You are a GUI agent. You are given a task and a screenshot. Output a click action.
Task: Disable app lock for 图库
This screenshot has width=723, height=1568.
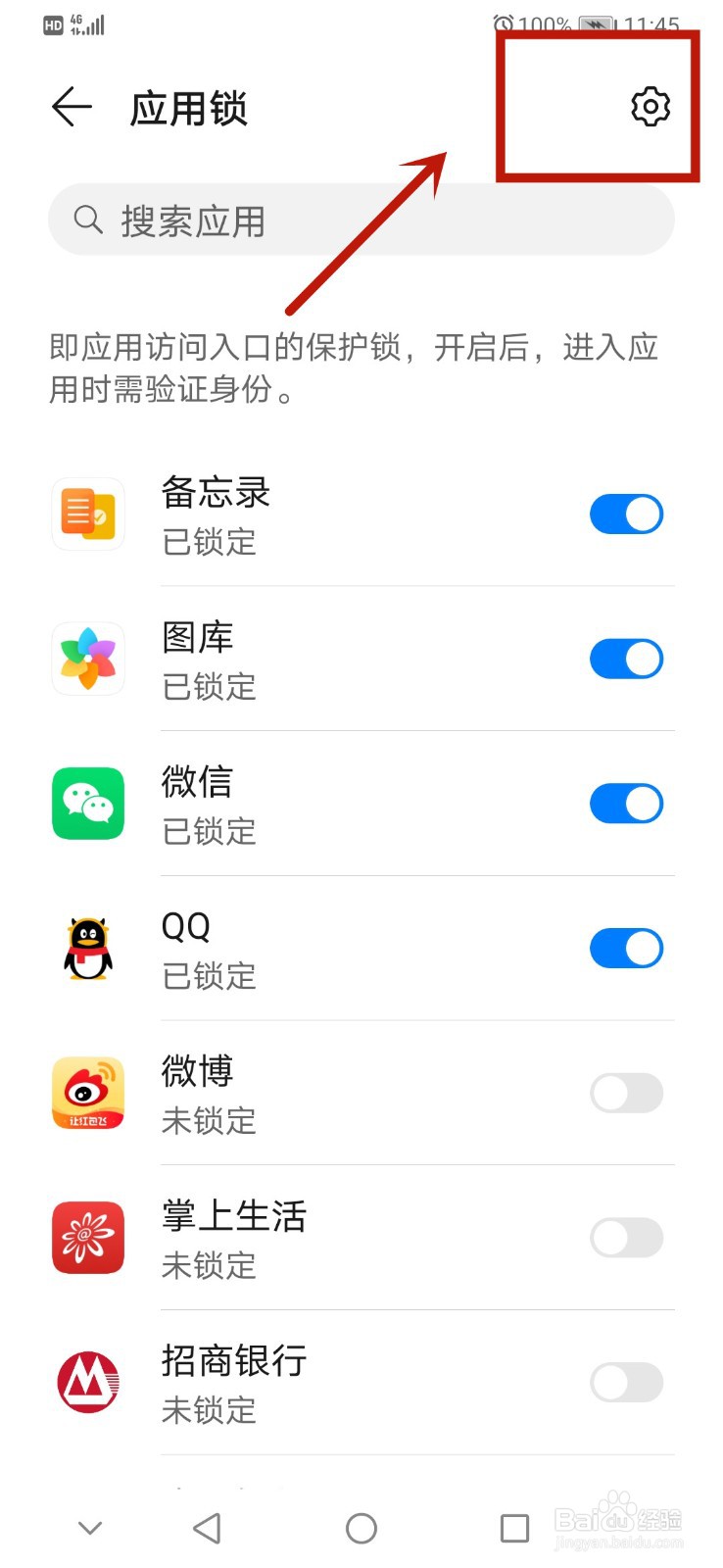pyautogui.click(x=626, y=660)
